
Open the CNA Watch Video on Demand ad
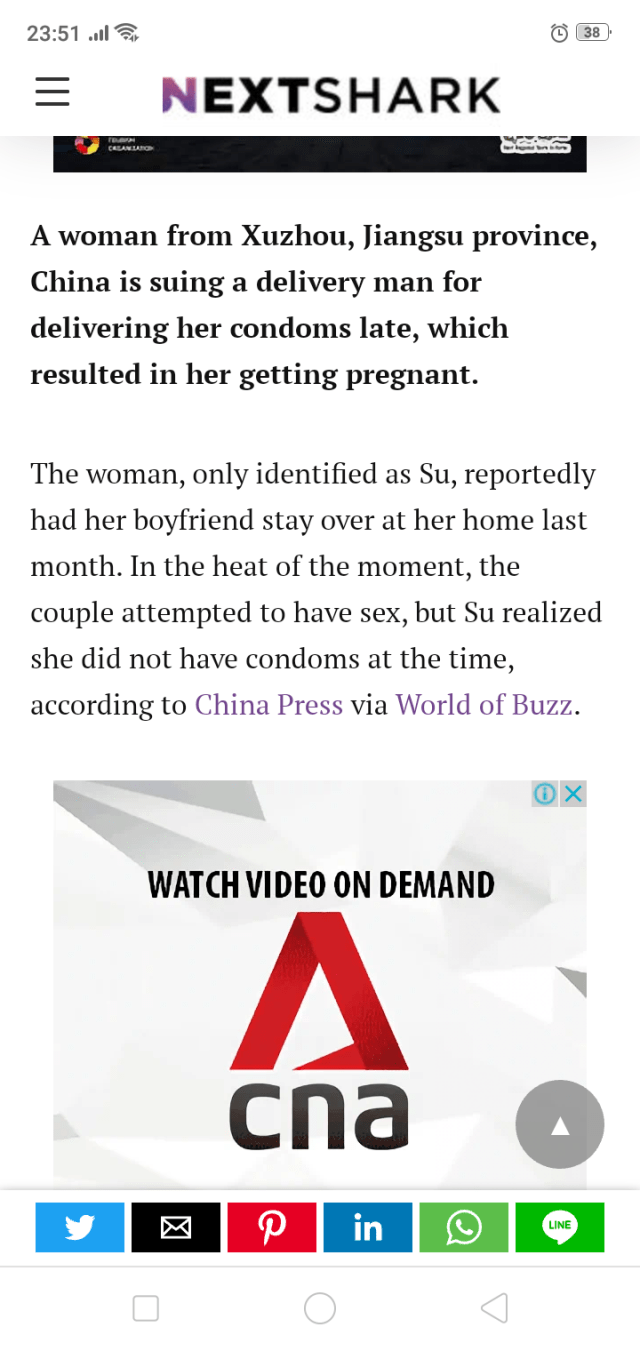click(x=320, y=1000)
